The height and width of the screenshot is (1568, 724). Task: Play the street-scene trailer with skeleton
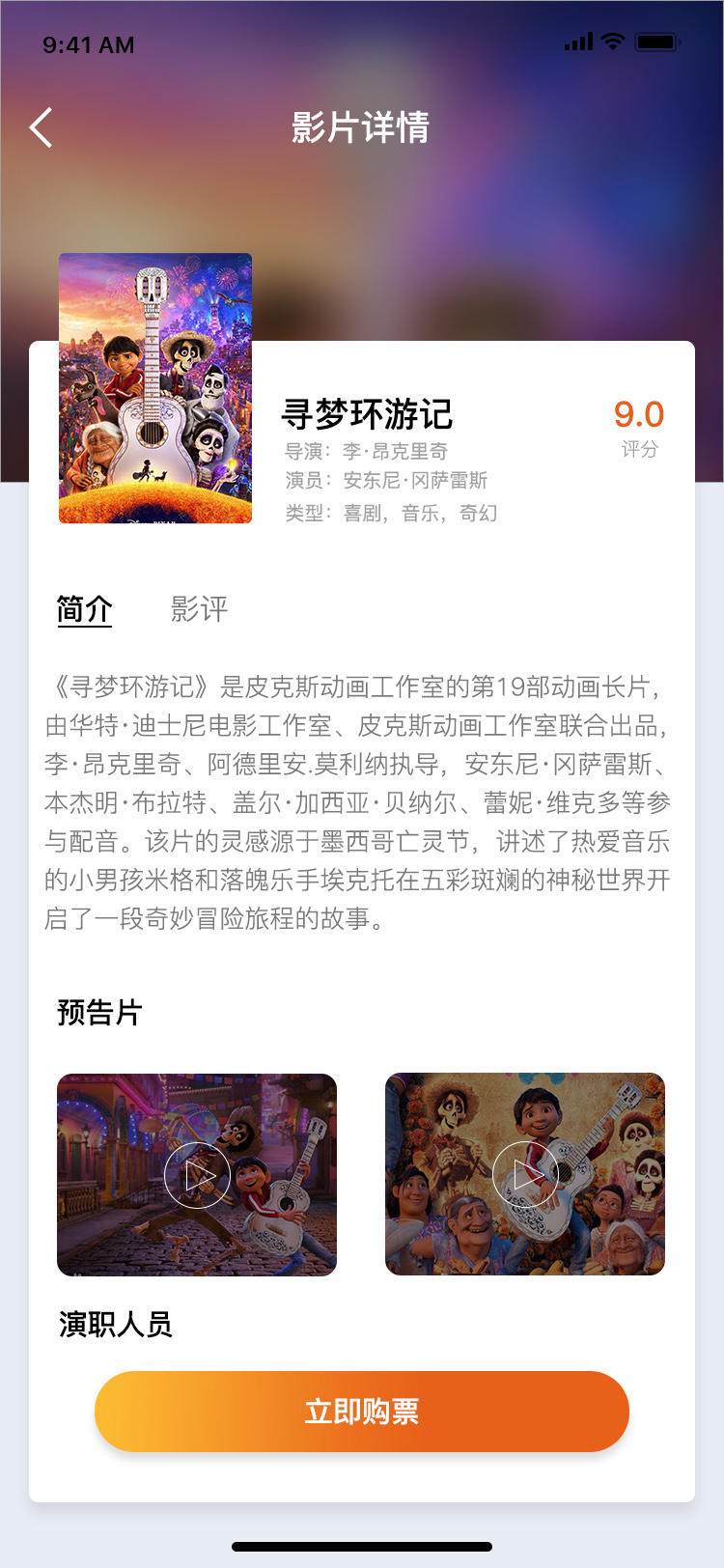coord(197,1175)
